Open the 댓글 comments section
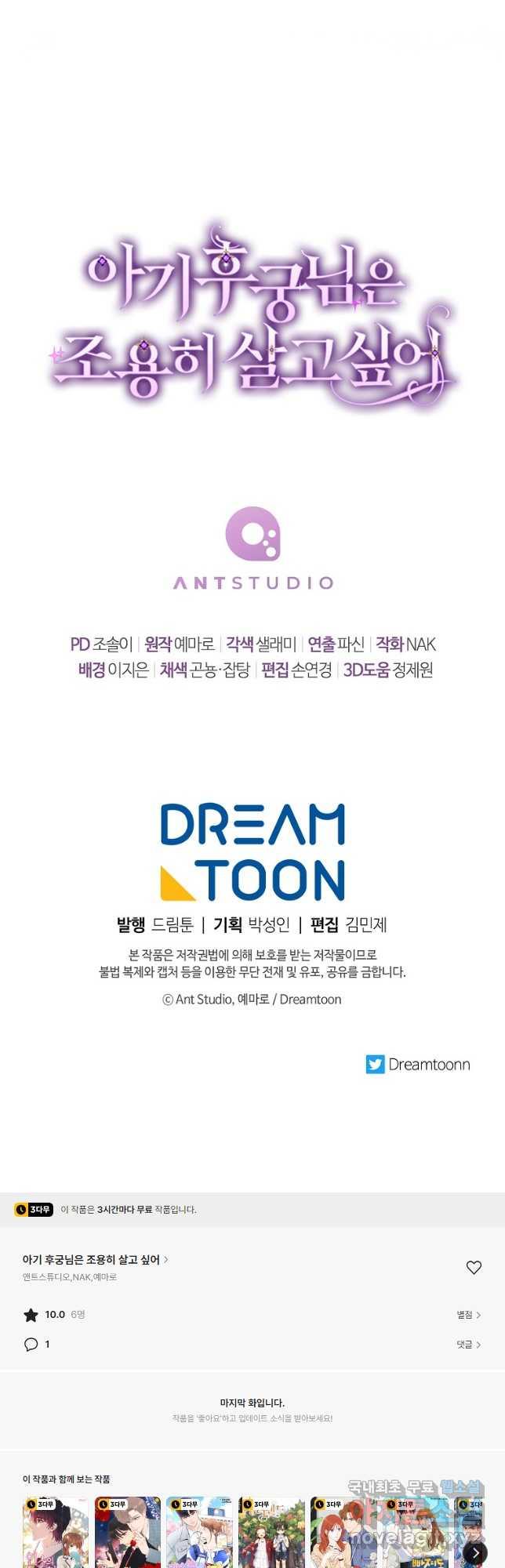Image resolution: width=505 pixels, height=1568 pixels. [x=468, y=1345]
